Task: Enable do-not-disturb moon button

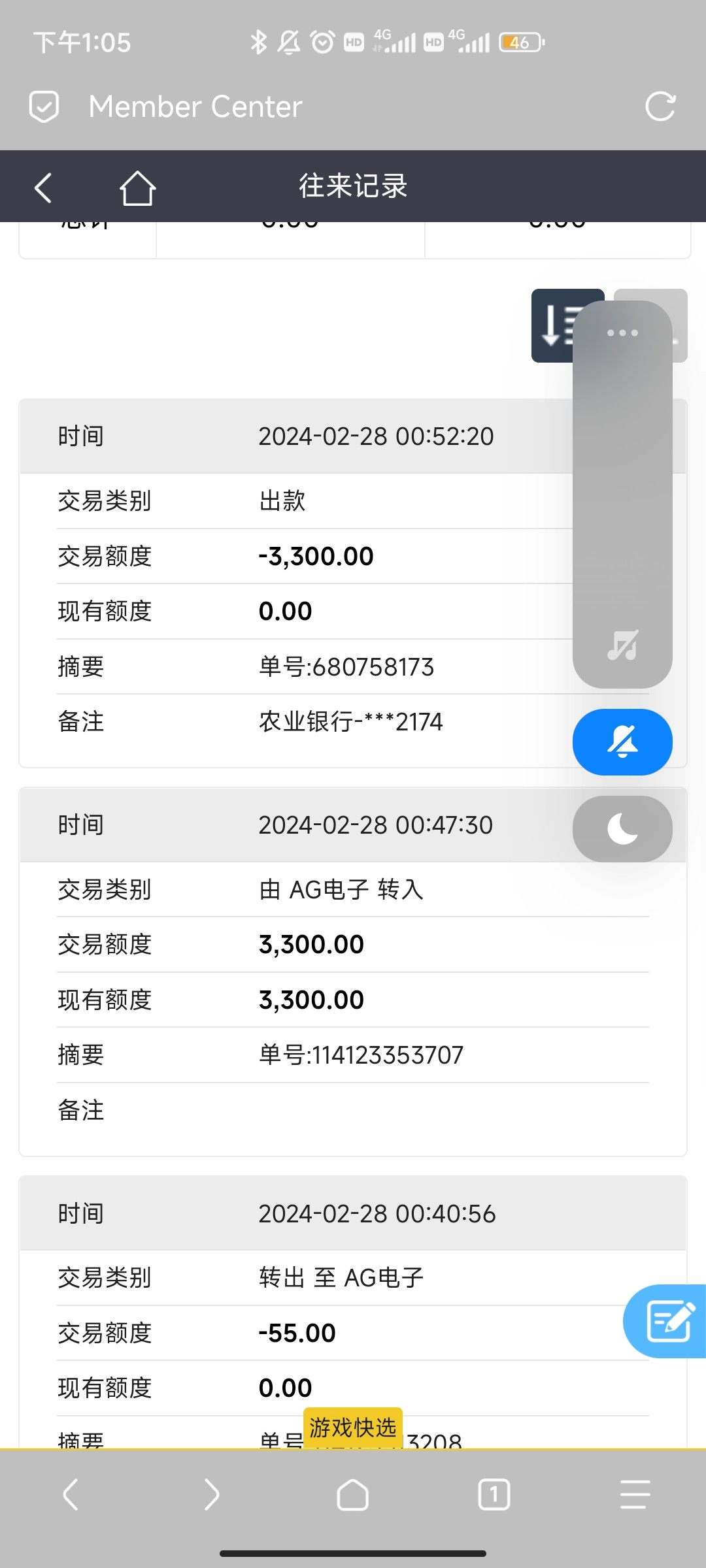Action: click(x=622, y=829)
